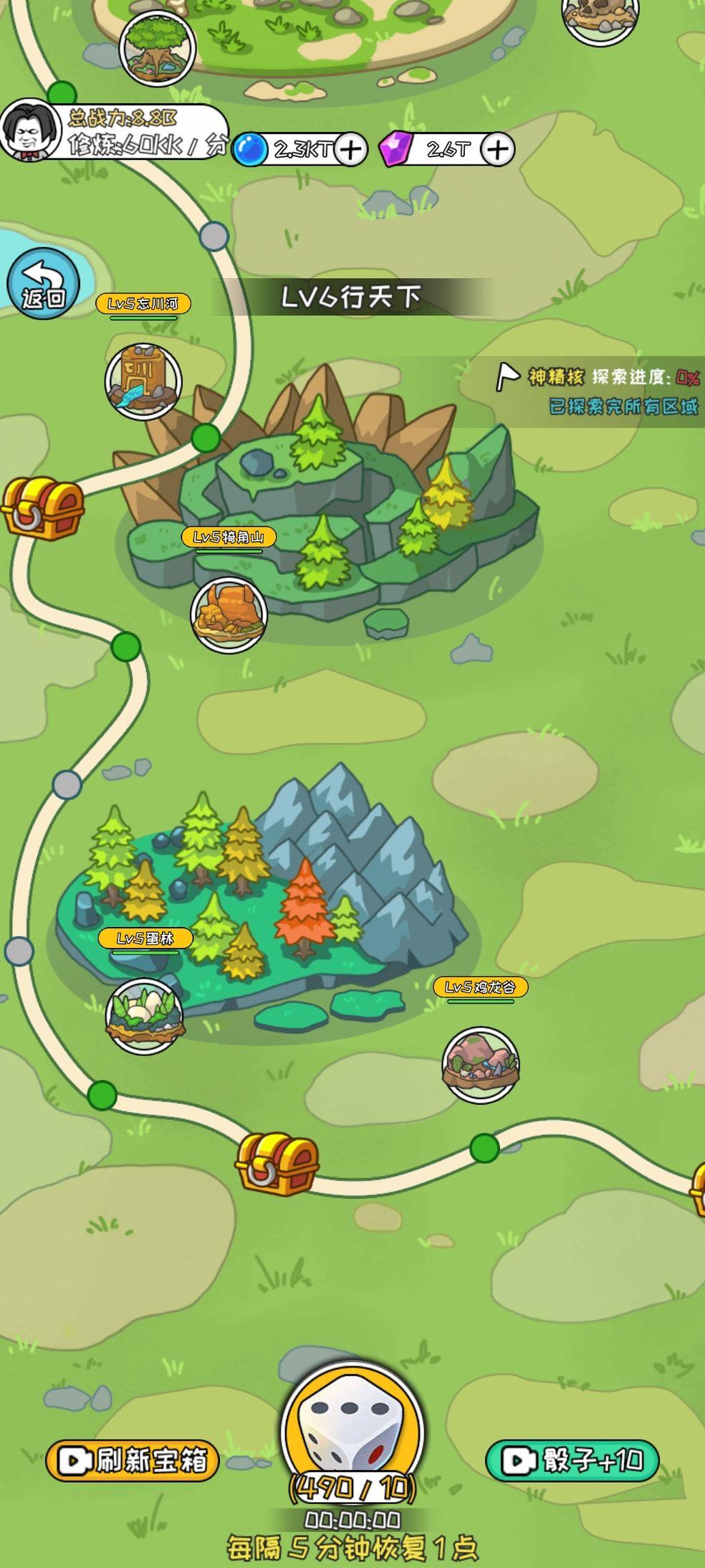This screenshot has width=705, height=1568.
Task: Open the Lv5 忘川河 location
Action: 143,380
